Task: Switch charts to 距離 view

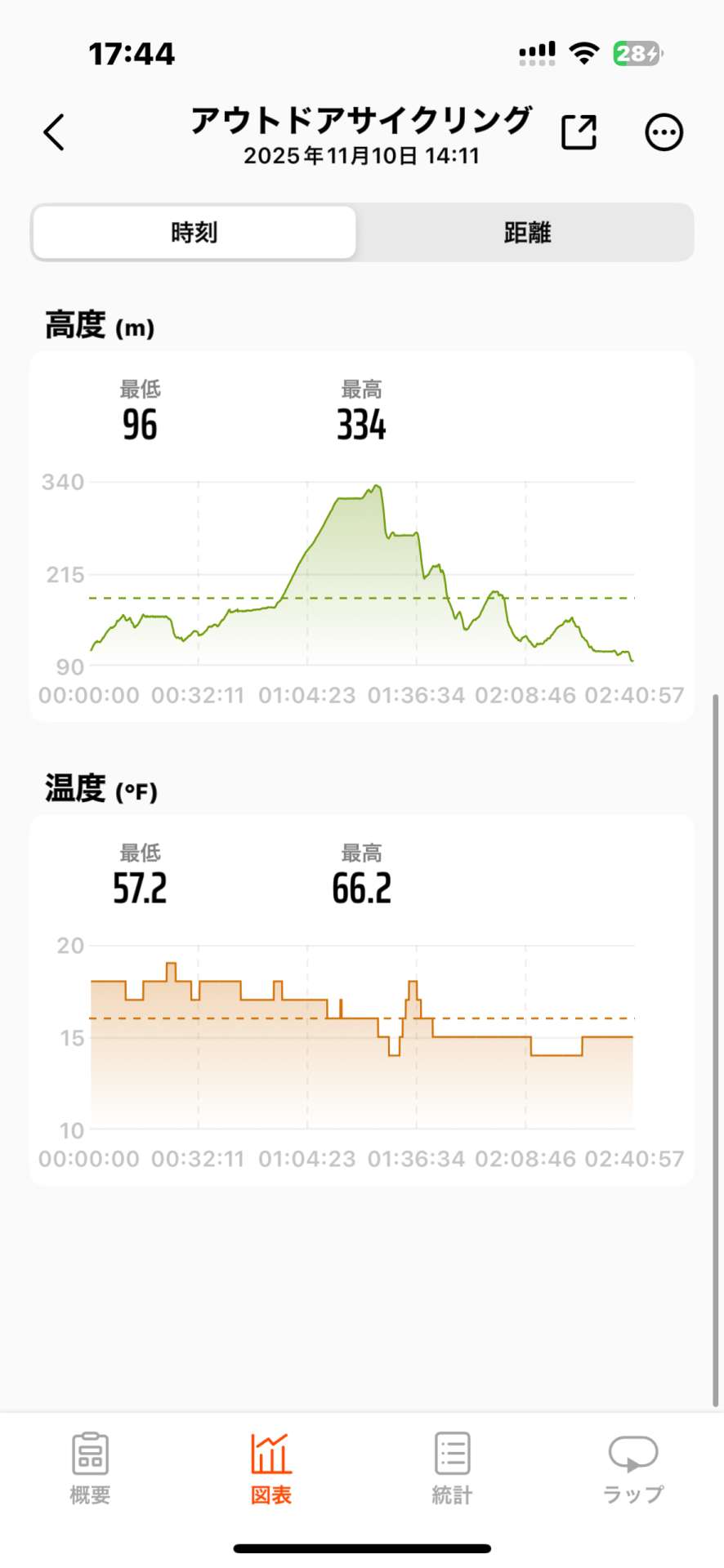Action: click(x=527, y=233)
